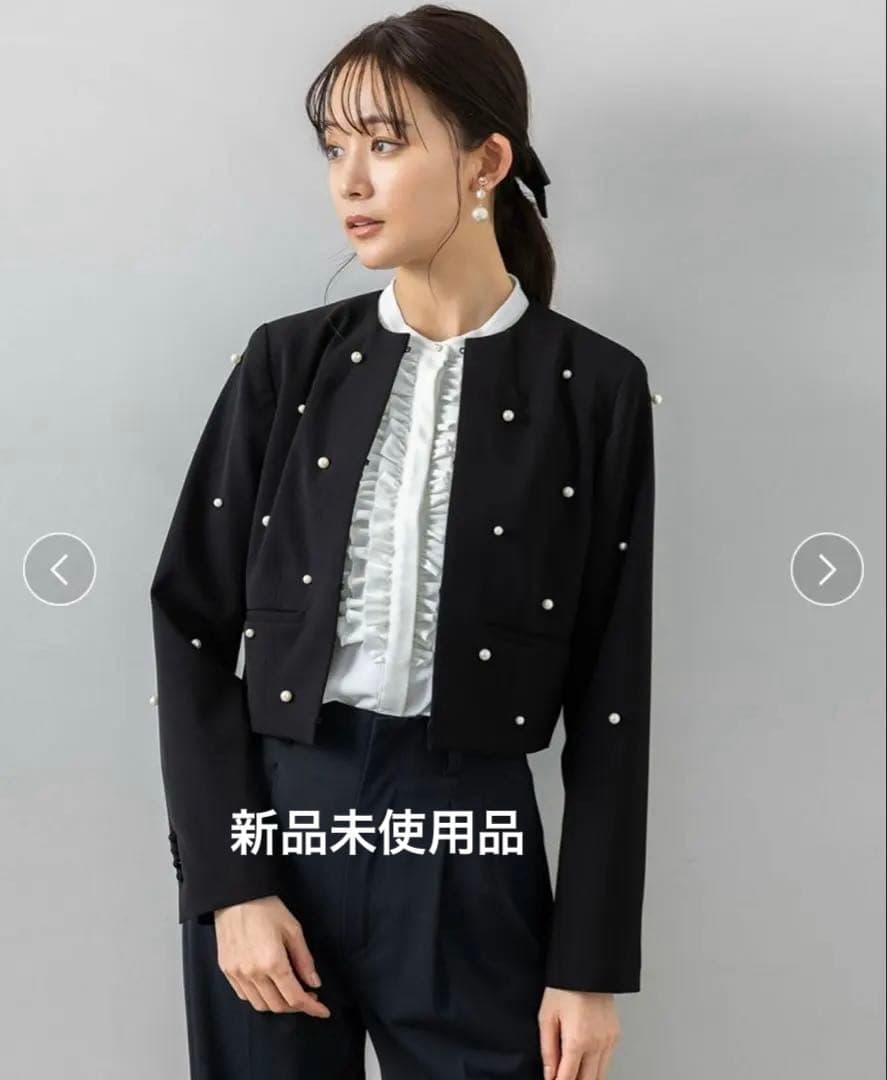This screenshot has height=1080, width=887.
Task: Click the 新品未使用品 text overlay
Action: (x=375, y=836)
